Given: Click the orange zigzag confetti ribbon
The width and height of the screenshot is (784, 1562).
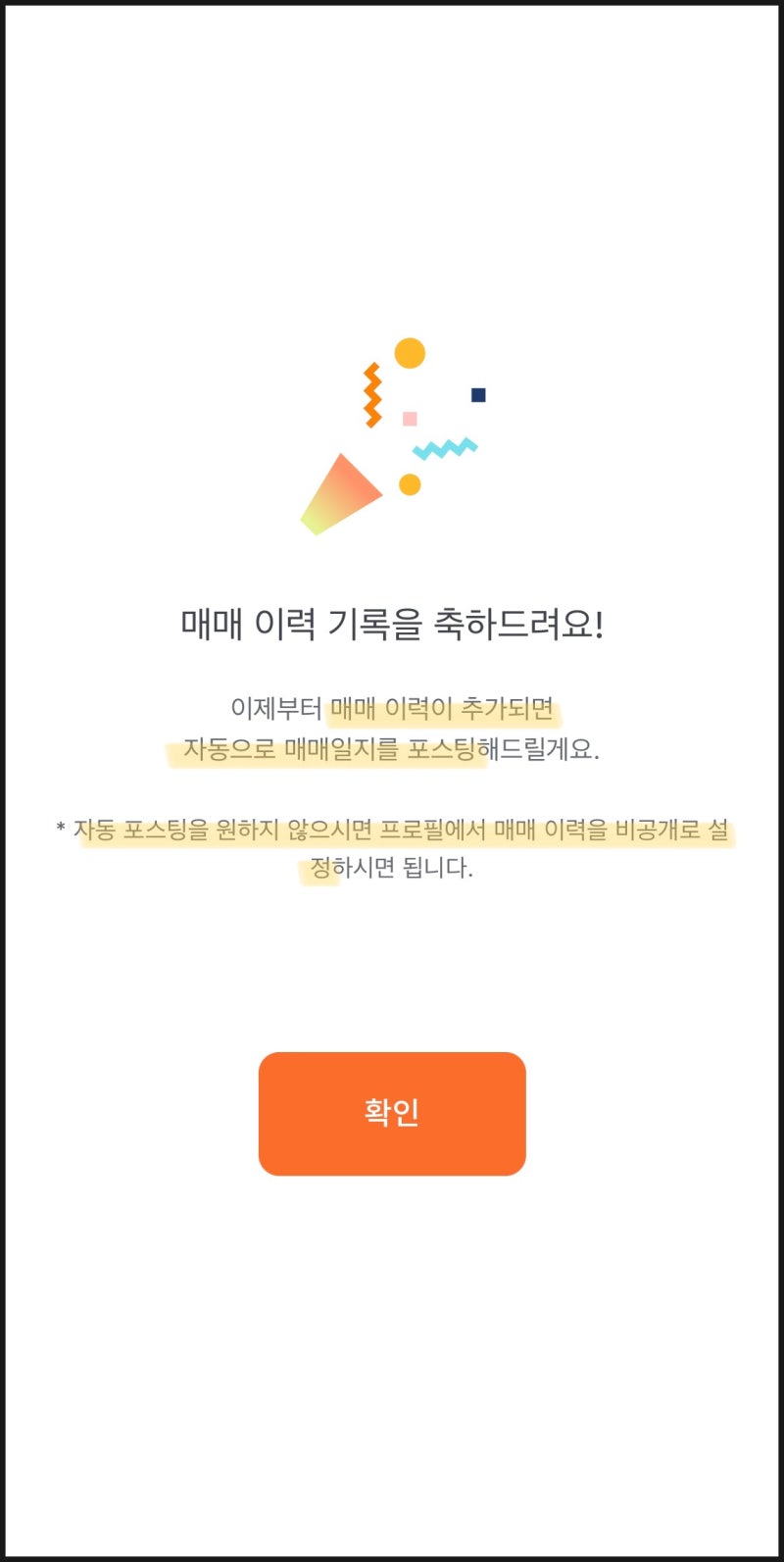Looking at the screenshot, I should click(373, 392).
